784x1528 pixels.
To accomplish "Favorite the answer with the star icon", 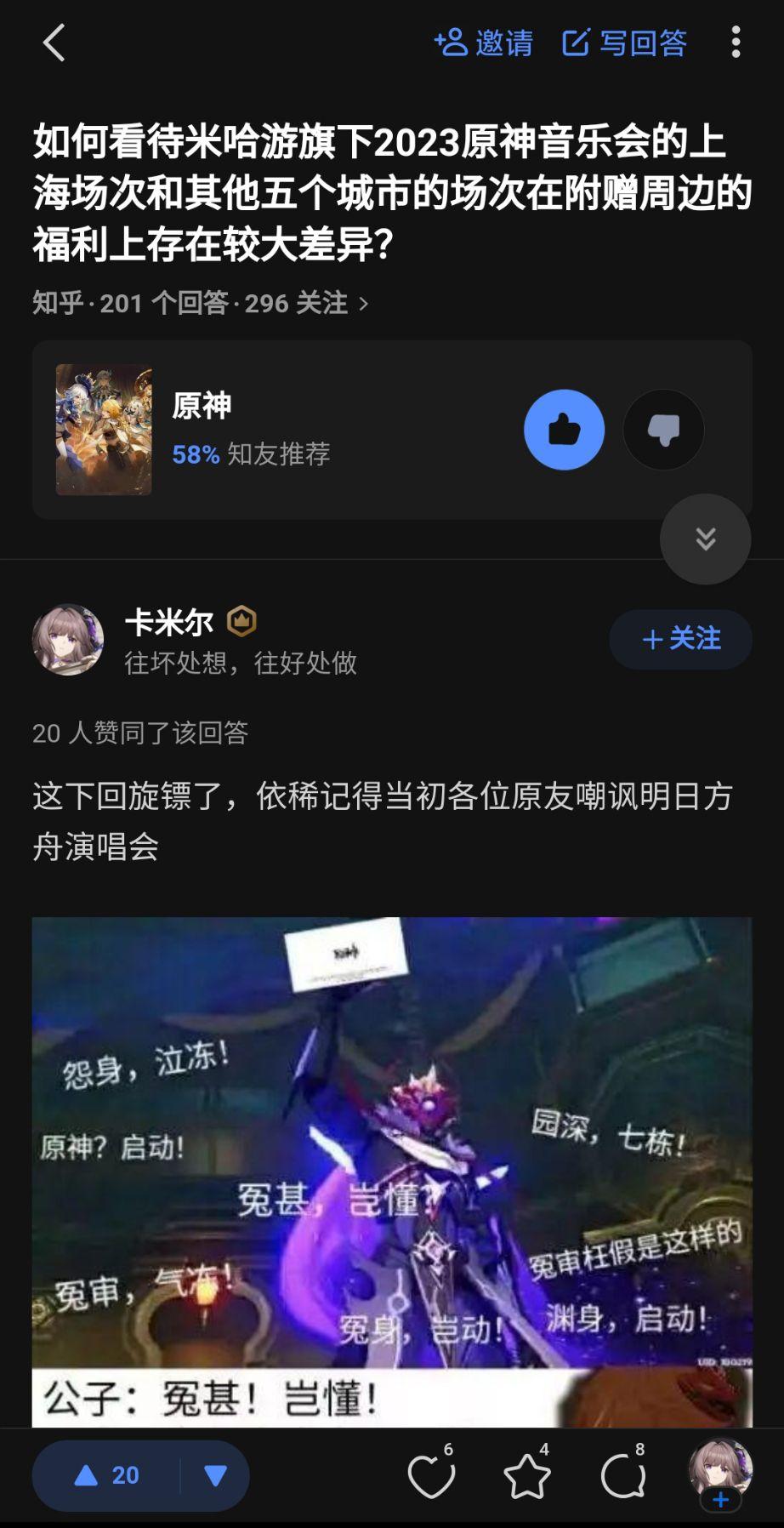I will click(x=527, y=1474).
